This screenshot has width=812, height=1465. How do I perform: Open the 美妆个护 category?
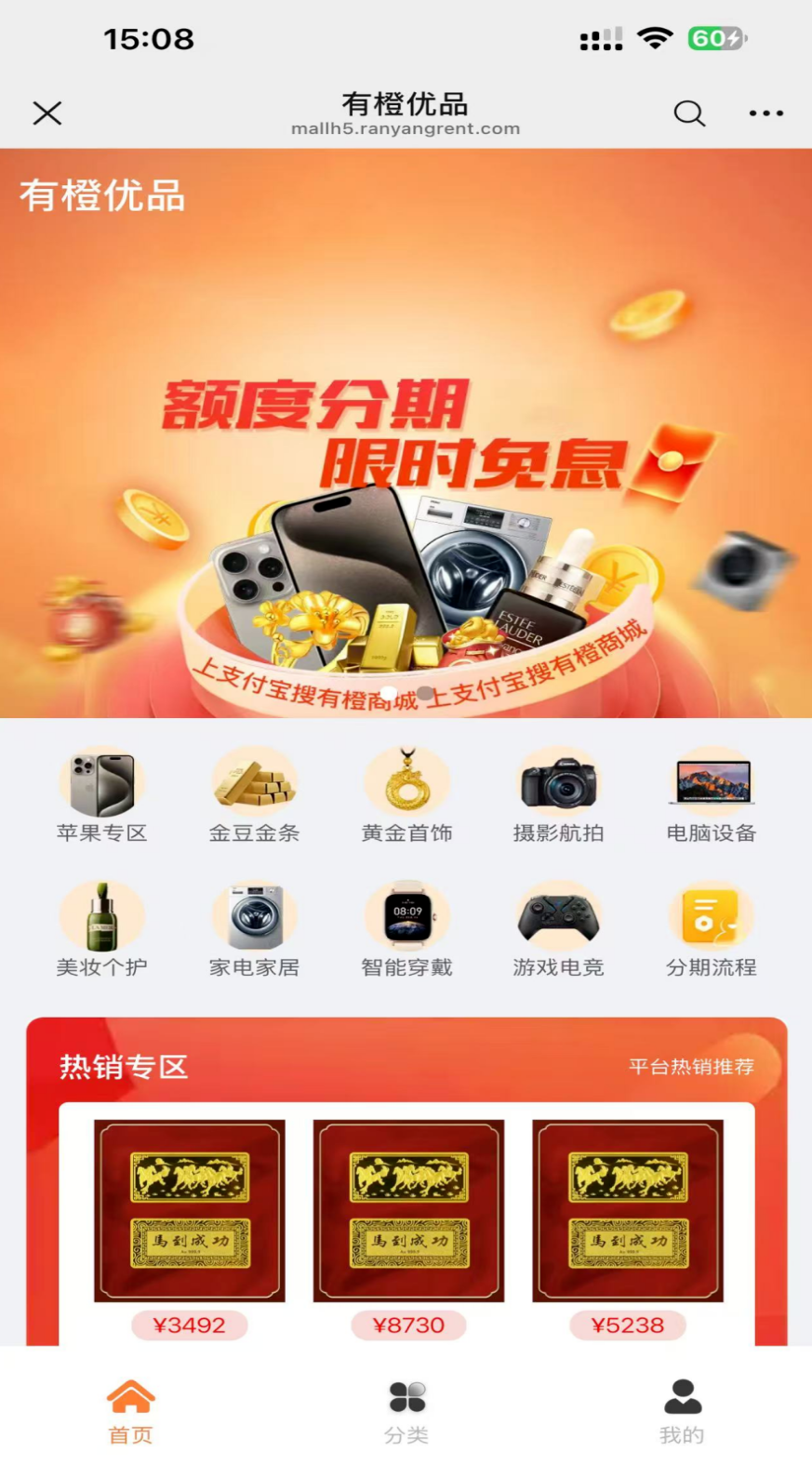point(101,929)
